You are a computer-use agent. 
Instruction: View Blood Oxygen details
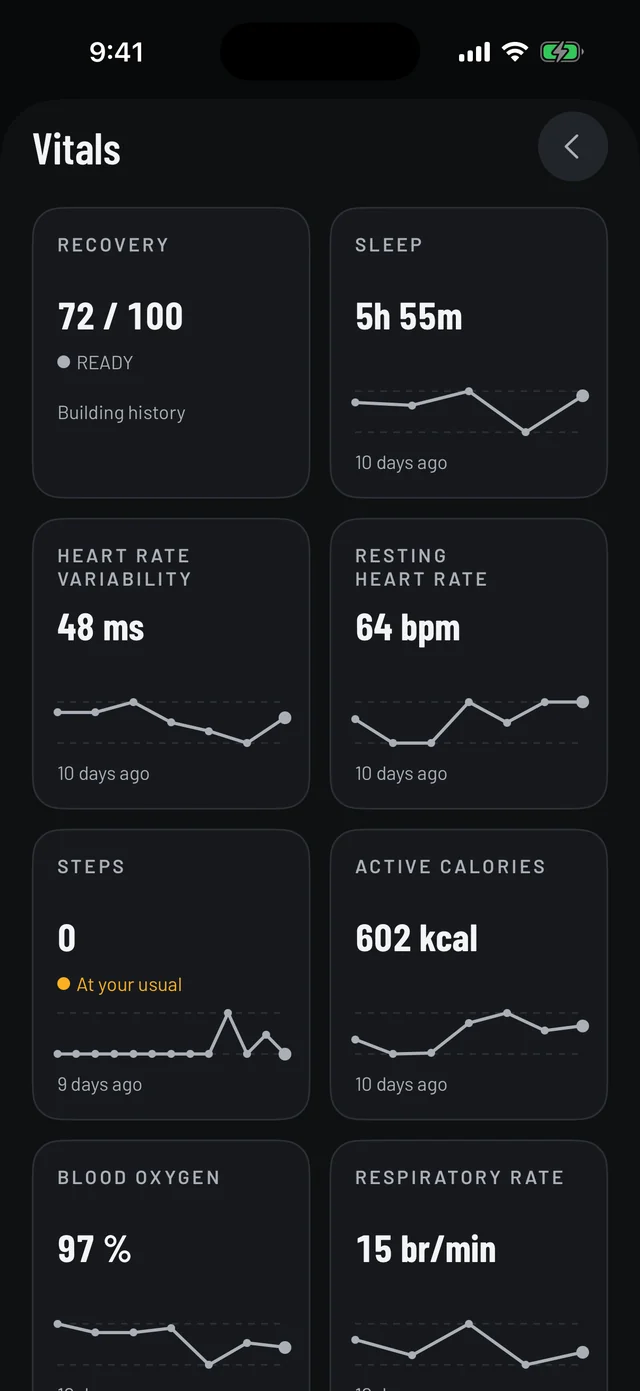(x=171, y=1266)
